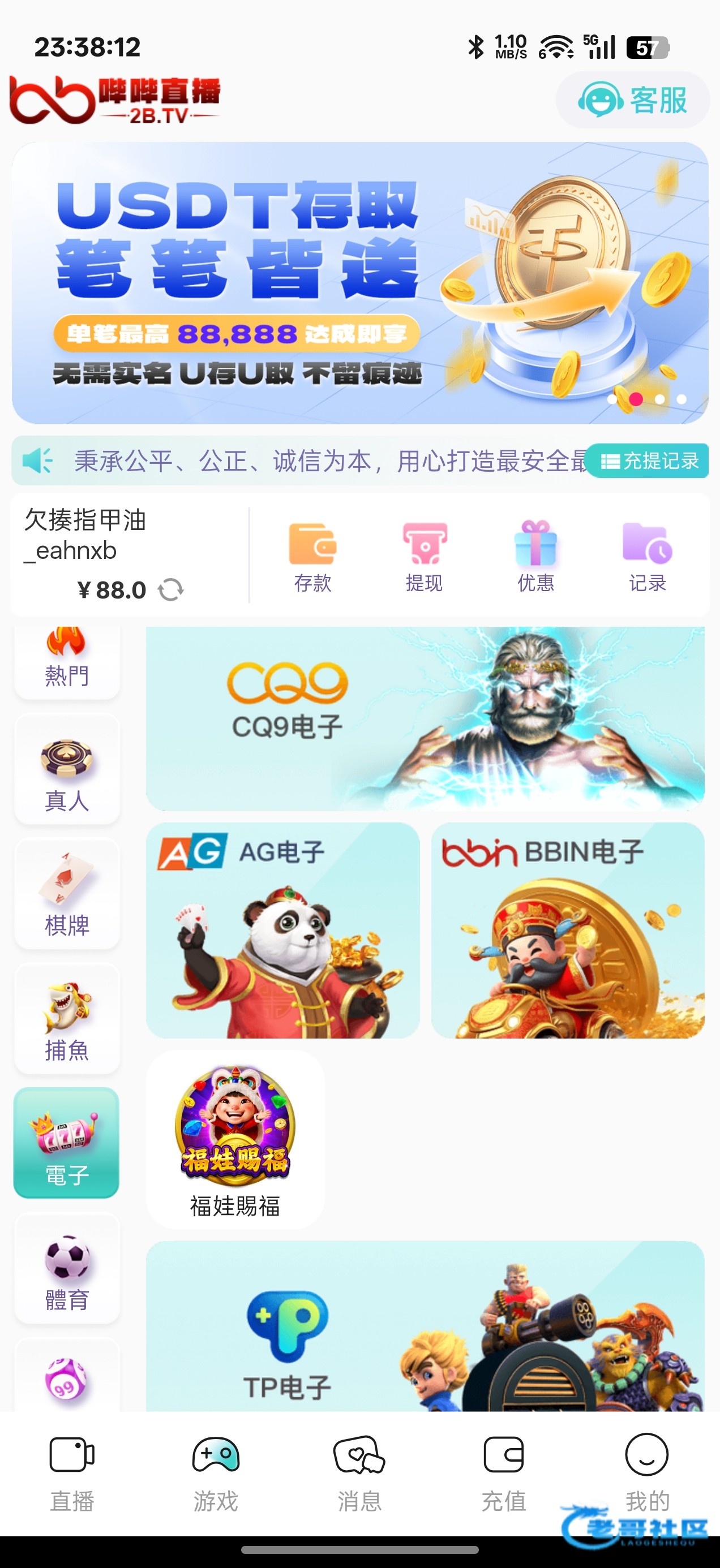Open the USDT存取 promo banner

coord(359,282)
